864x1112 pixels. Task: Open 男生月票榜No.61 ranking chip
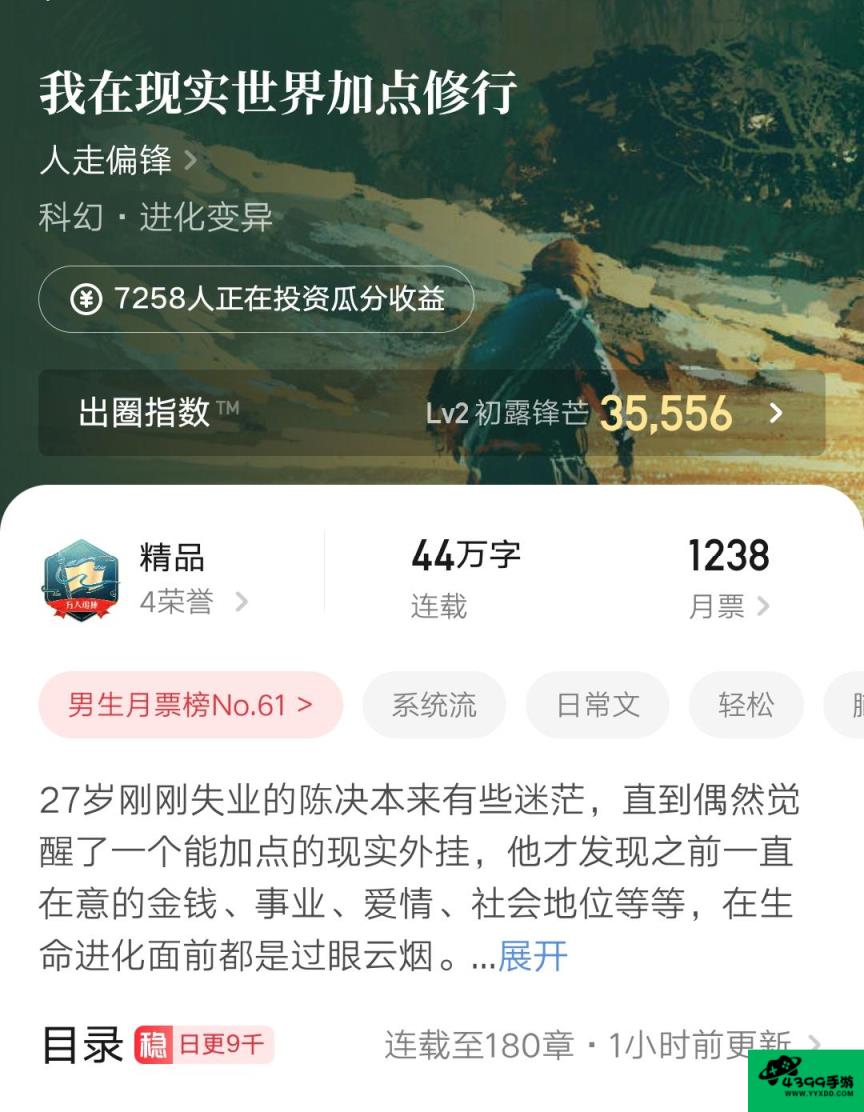[x=190, y=705]
